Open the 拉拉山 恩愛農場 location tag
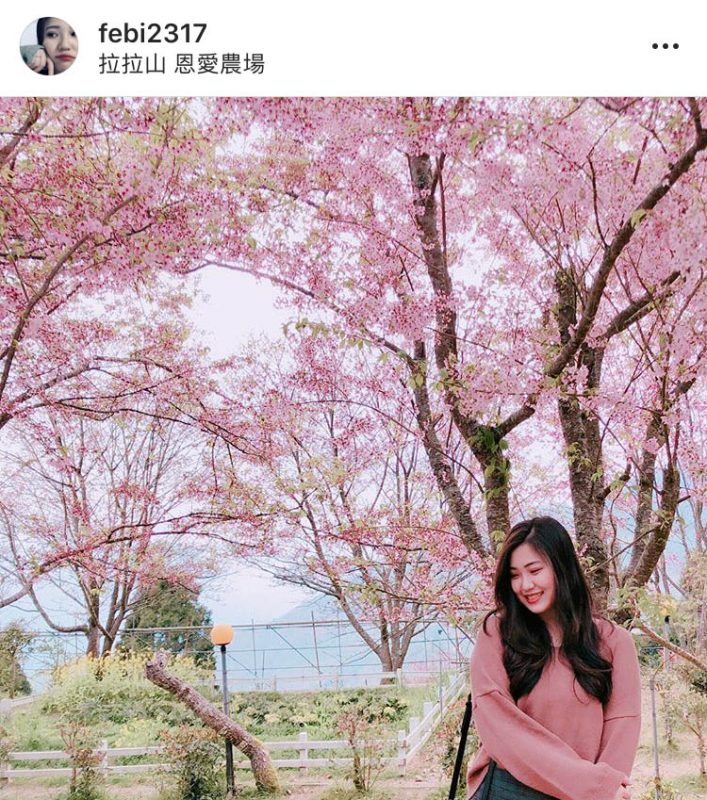Viewport: 707px width, 800px height. tap(181, 64)
